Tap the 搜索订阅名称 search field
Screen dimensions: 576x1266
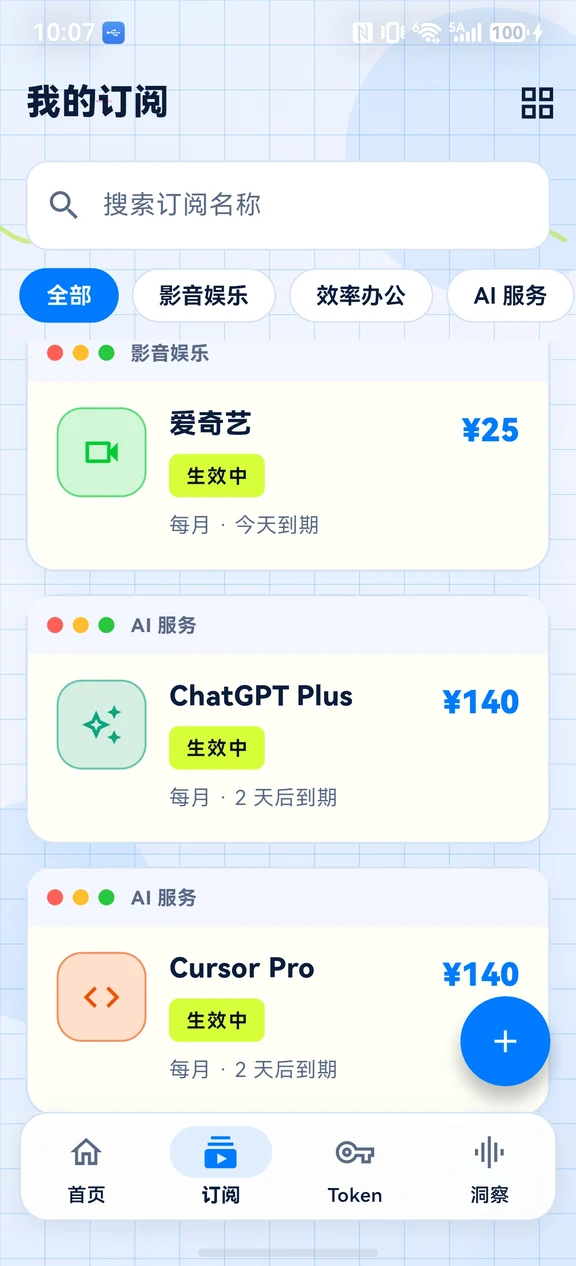click(288, 205)
